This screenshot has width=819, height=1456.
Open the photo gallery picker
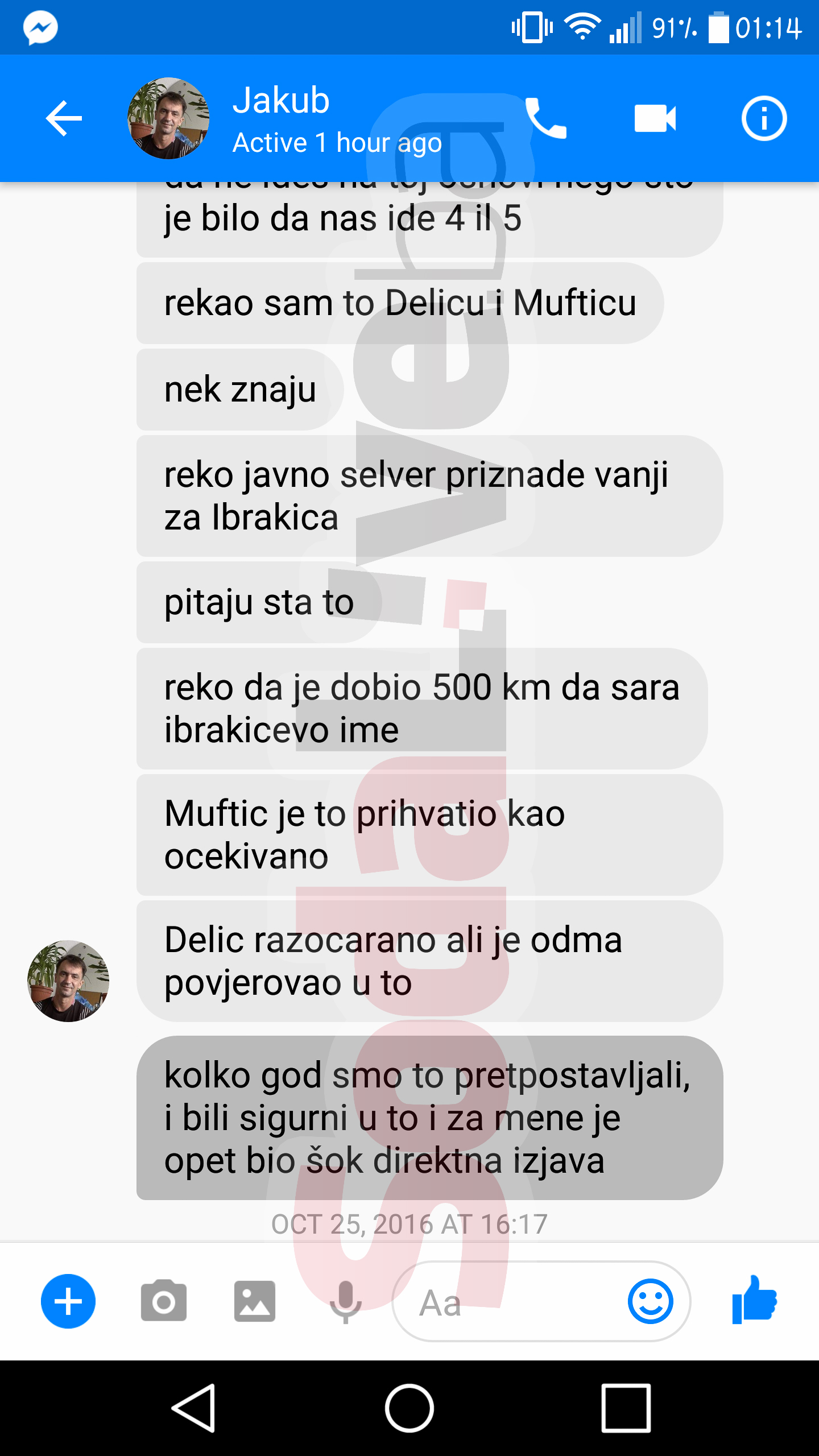[x=255, y=1301]
